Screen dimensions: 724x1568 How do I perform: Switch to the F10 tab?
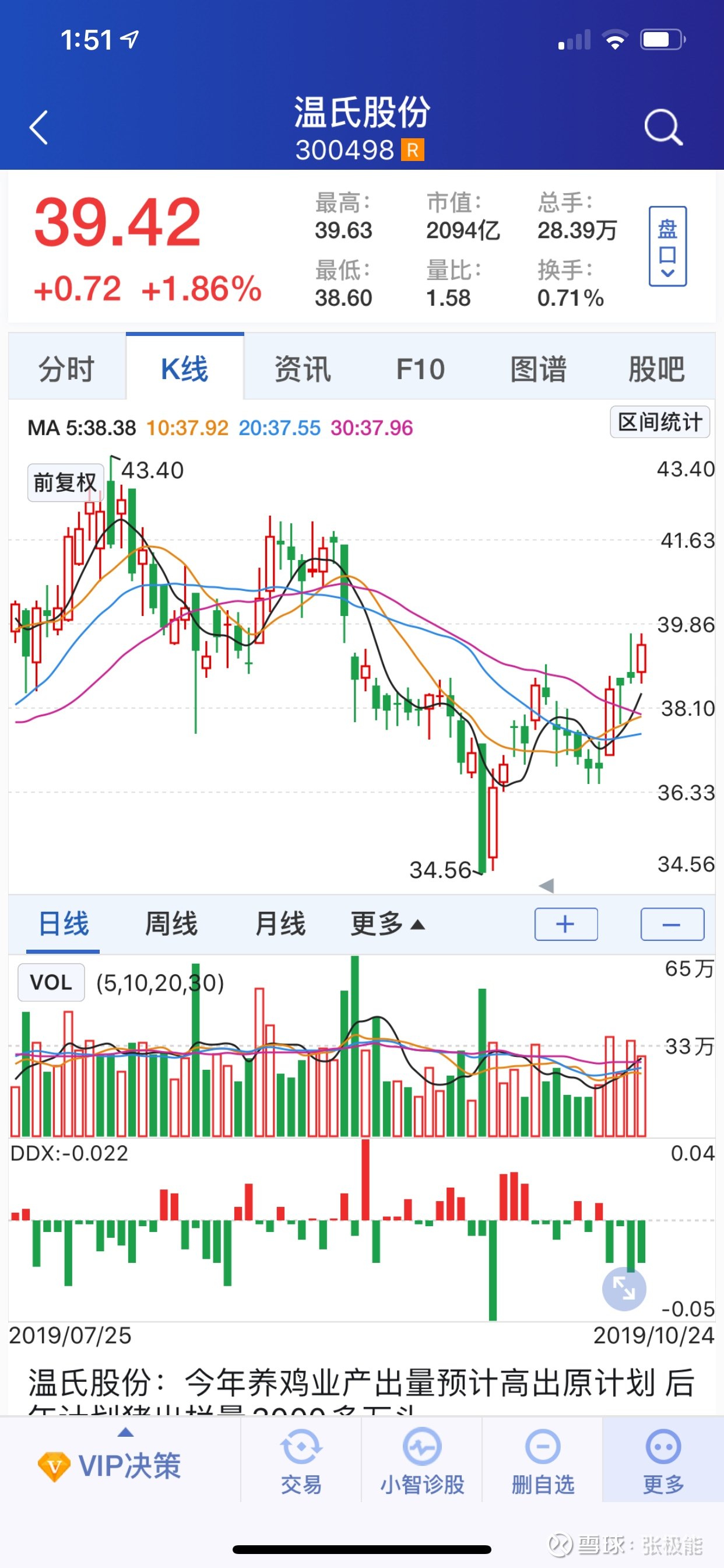420,369
